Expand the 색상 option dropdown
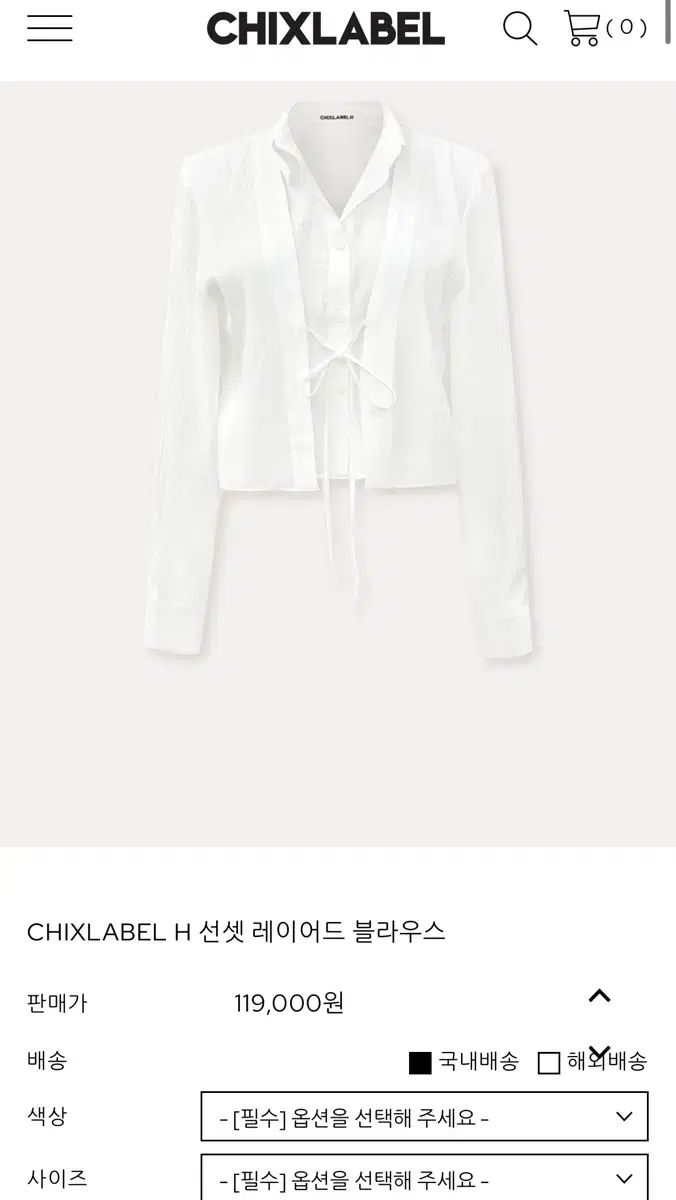The width and height of the screenshot is (676, 1200). (424, 1117)
